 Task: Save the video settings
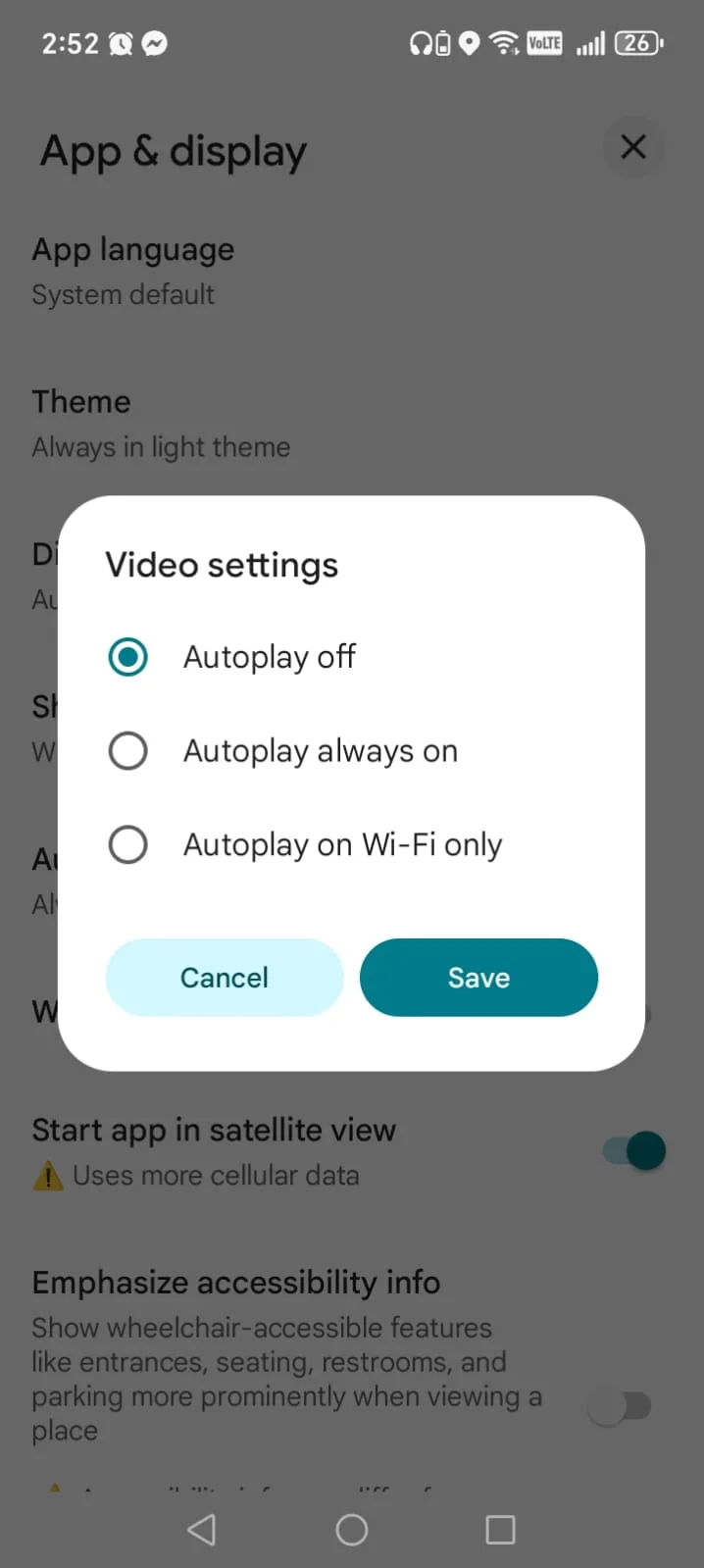[478, 978]
